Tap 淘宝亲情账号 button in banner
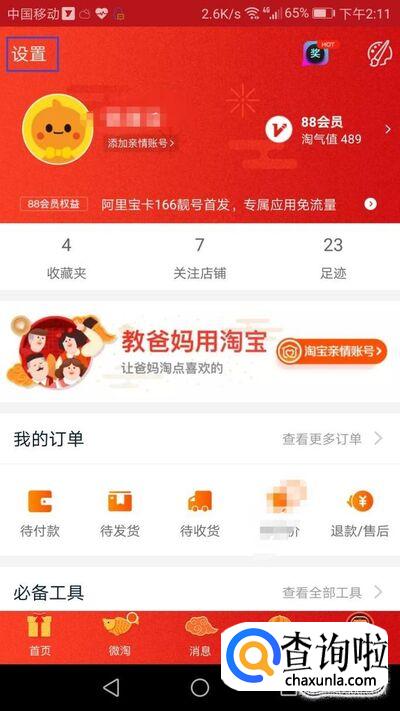400x711 pixels. [x=332, y=351]
